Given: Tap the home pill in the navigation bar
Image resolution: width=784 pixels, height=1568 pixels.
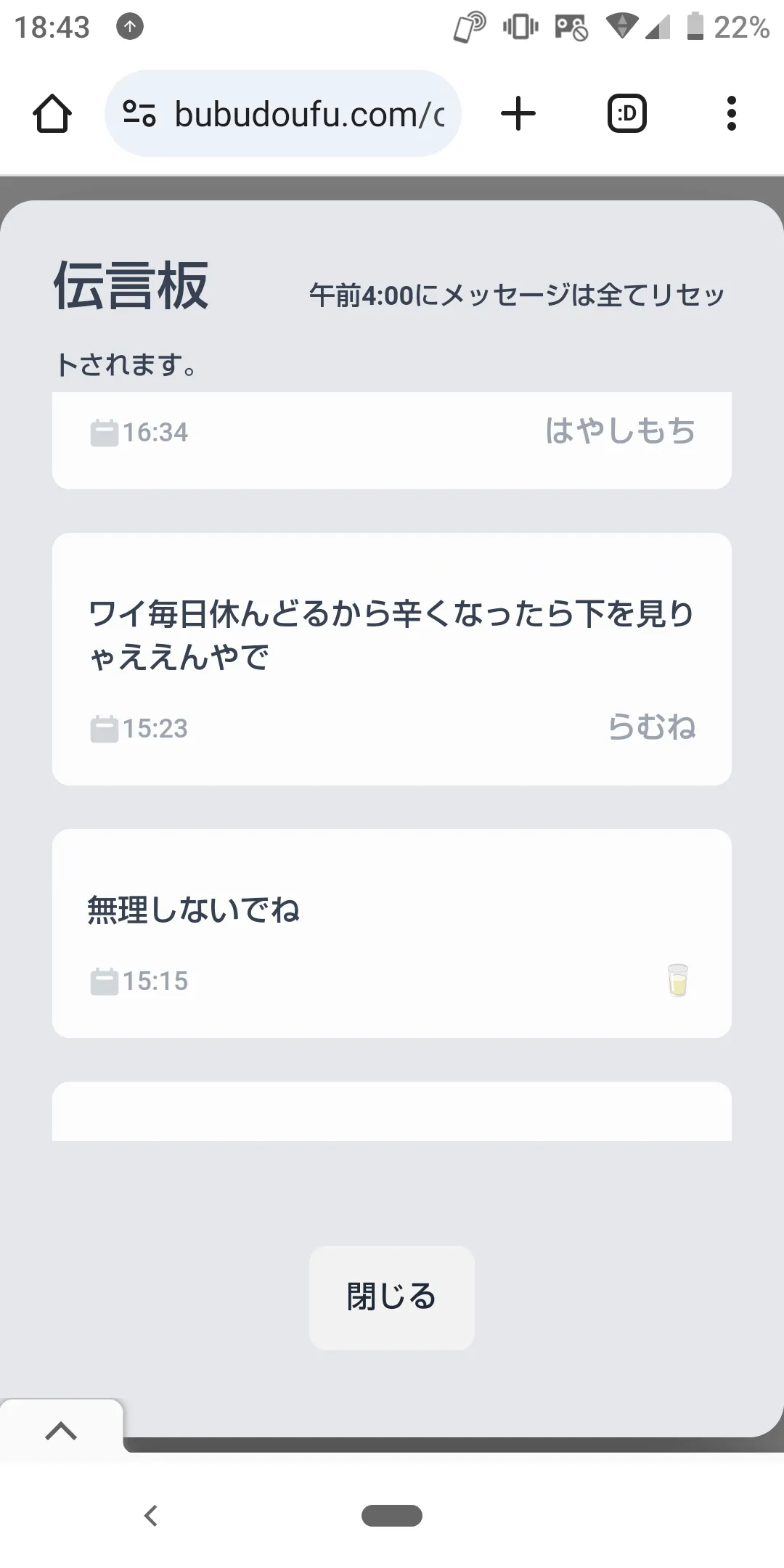Looking at the screenshot, I should pos(392,1516).
